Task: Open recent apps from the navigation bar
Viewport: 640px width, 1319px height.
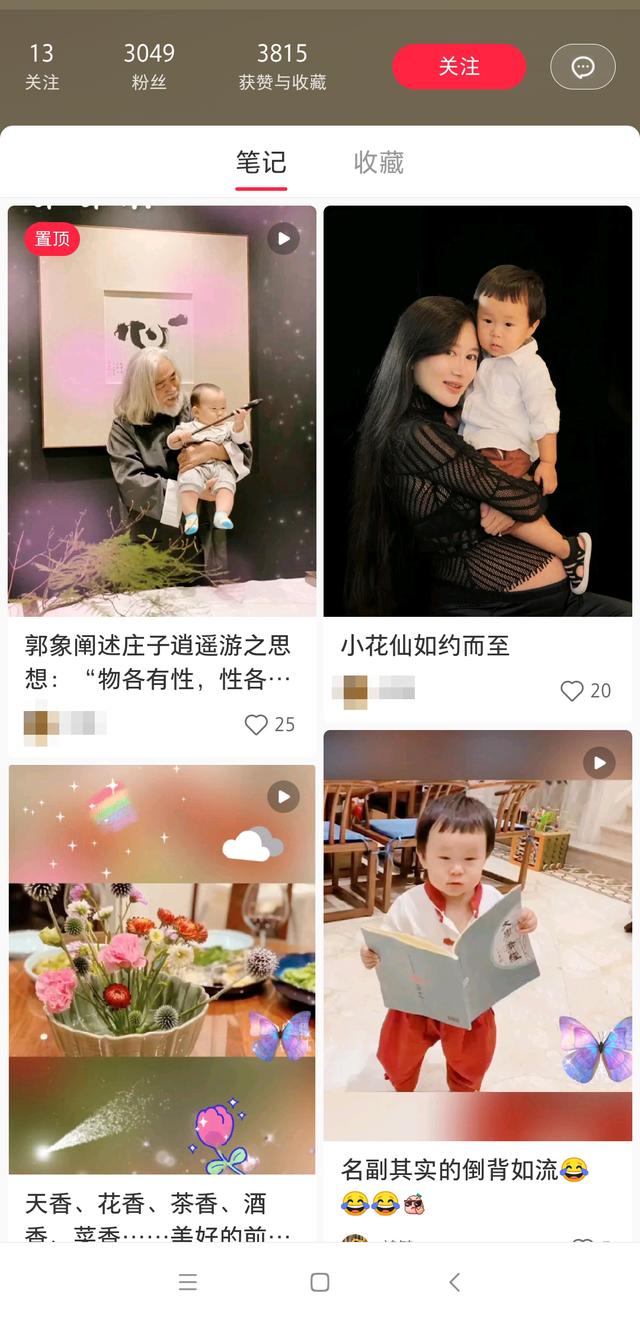Action: pos(187,1282)
